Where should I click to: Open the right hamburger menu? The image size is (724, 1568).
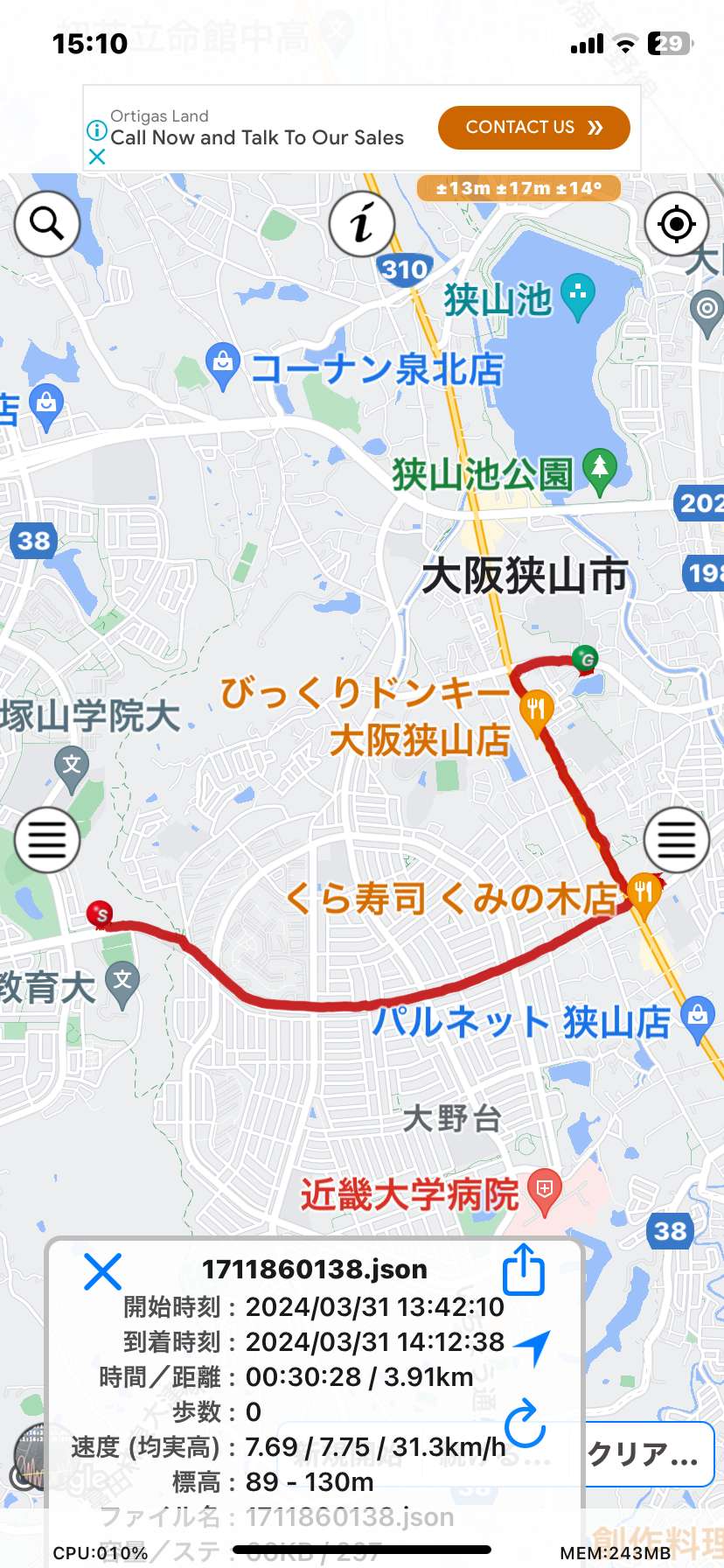click(676, 840)
